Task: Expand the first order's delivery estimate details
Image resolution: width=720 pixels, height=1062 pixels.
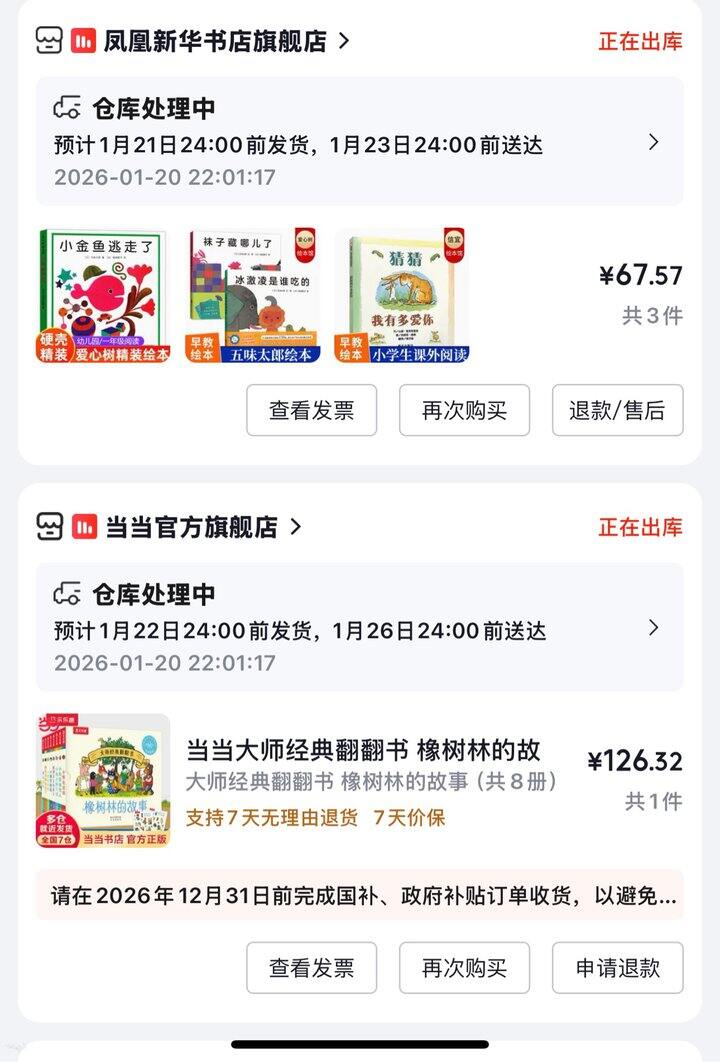Action: 655,141
